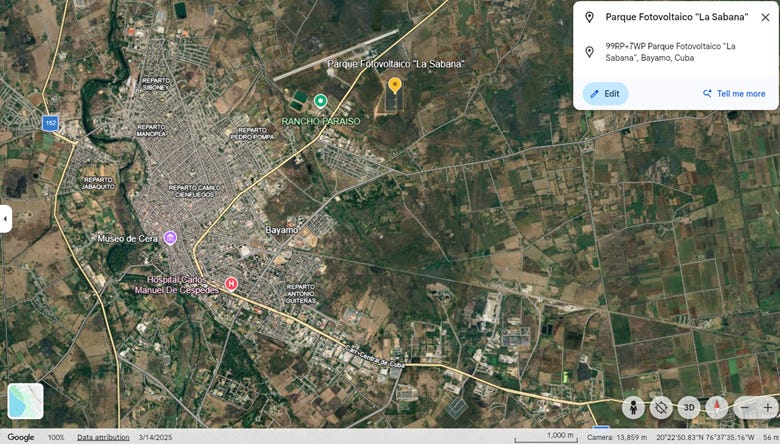Screen dimensions: 780x444
Task: Select Tell me more about this place
Action: [x=734, y=93]
